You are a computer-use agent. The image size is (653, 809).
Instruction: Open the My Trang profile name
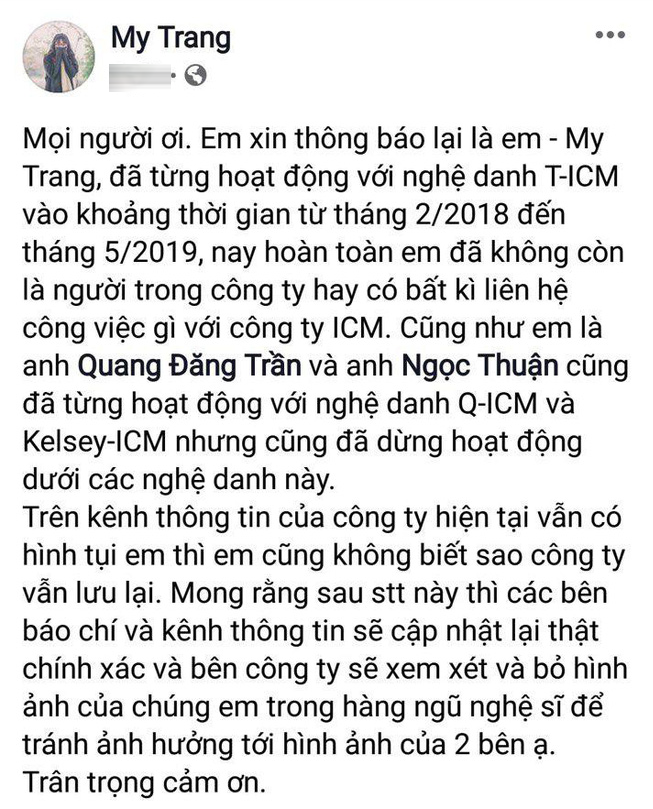pos(170,38)
